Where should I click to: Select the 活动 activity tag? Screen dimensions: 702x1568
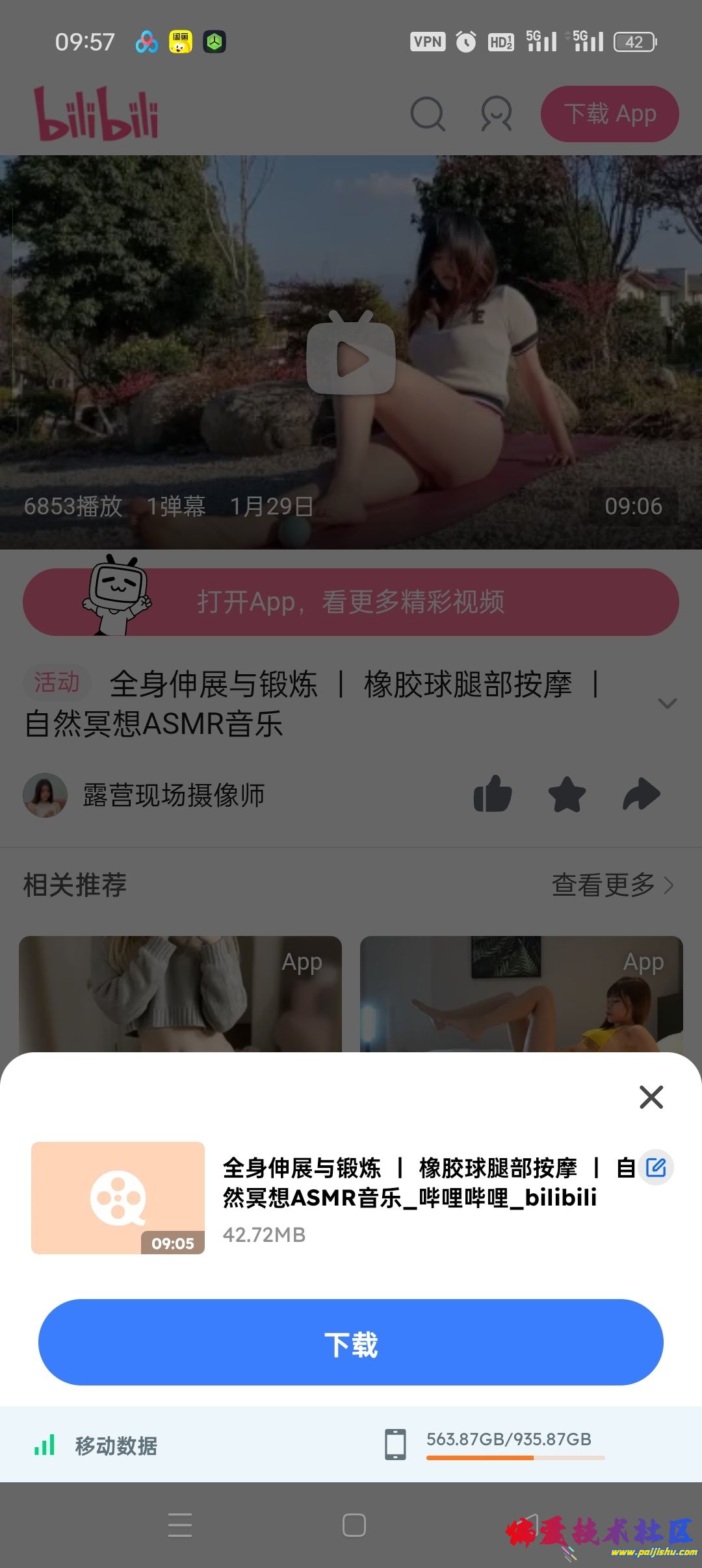coord(55,683)
